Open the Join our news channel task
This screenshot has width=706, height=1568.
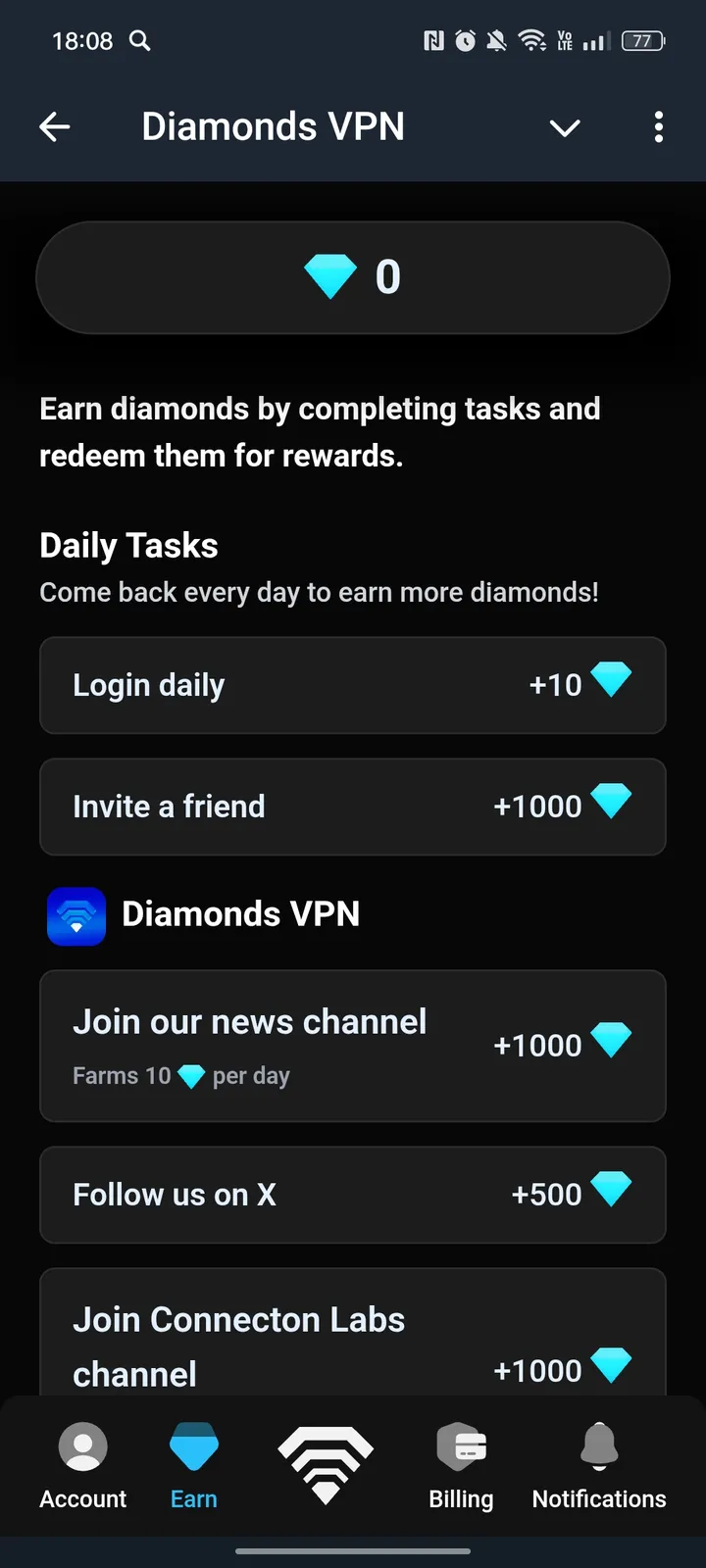353,1046
